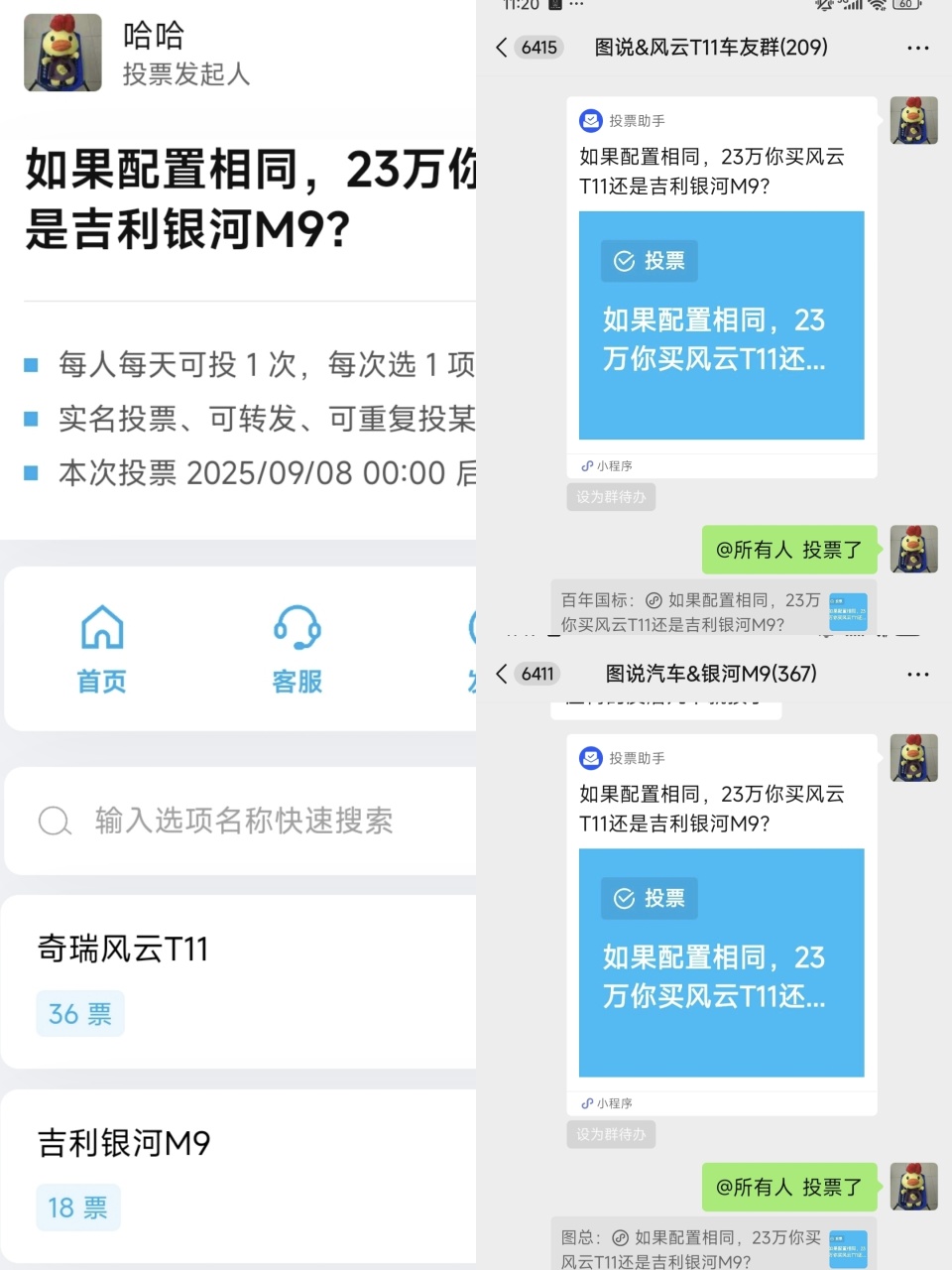Viewport: 952px width, 1270px height.
Task: Click the @所有人 投票了 green message bubble
Action: (x=788, y=550)
